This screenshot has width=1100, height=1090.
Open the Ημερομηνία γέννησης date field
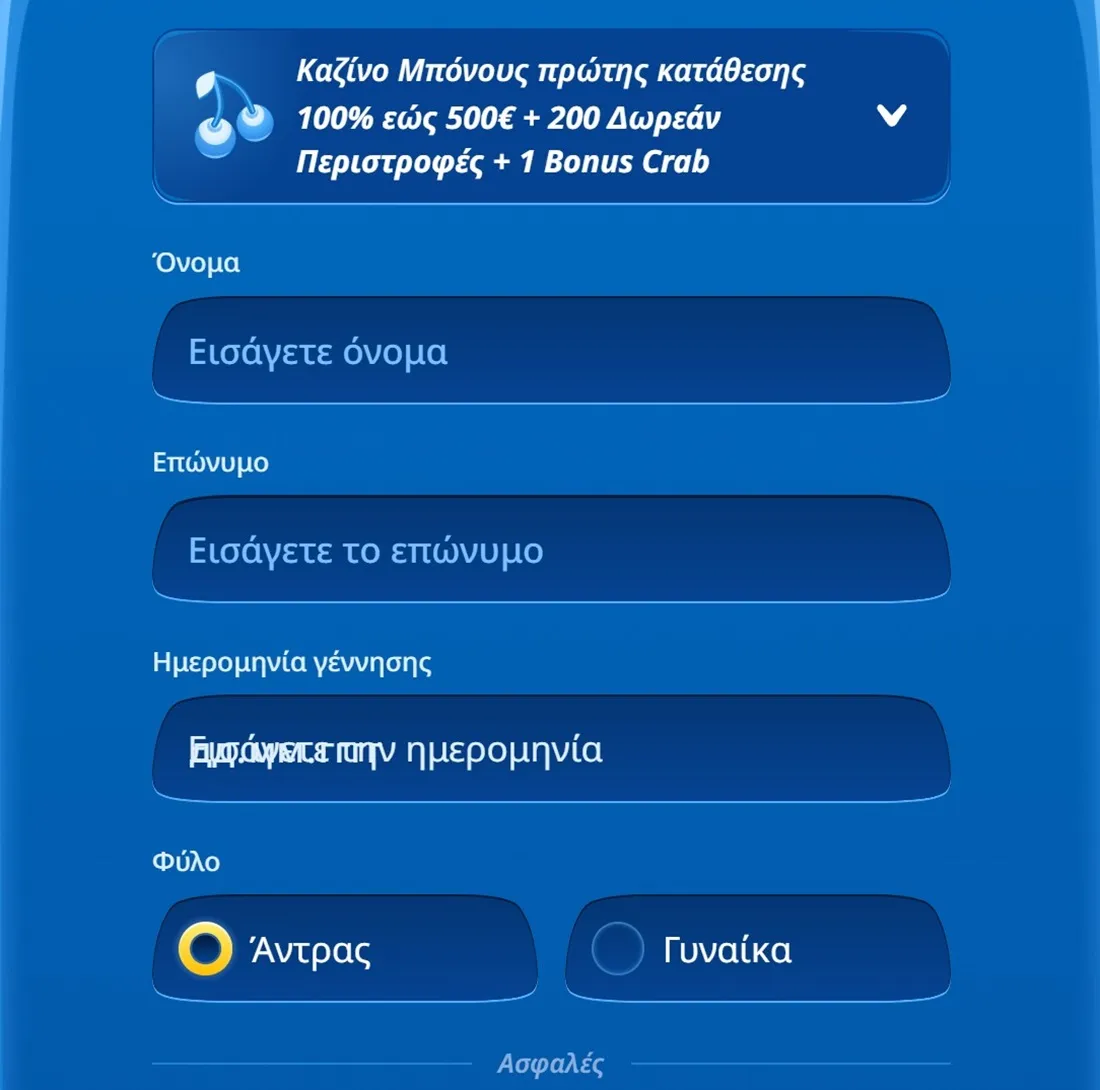pyautogui.click(x=550, y=749)
